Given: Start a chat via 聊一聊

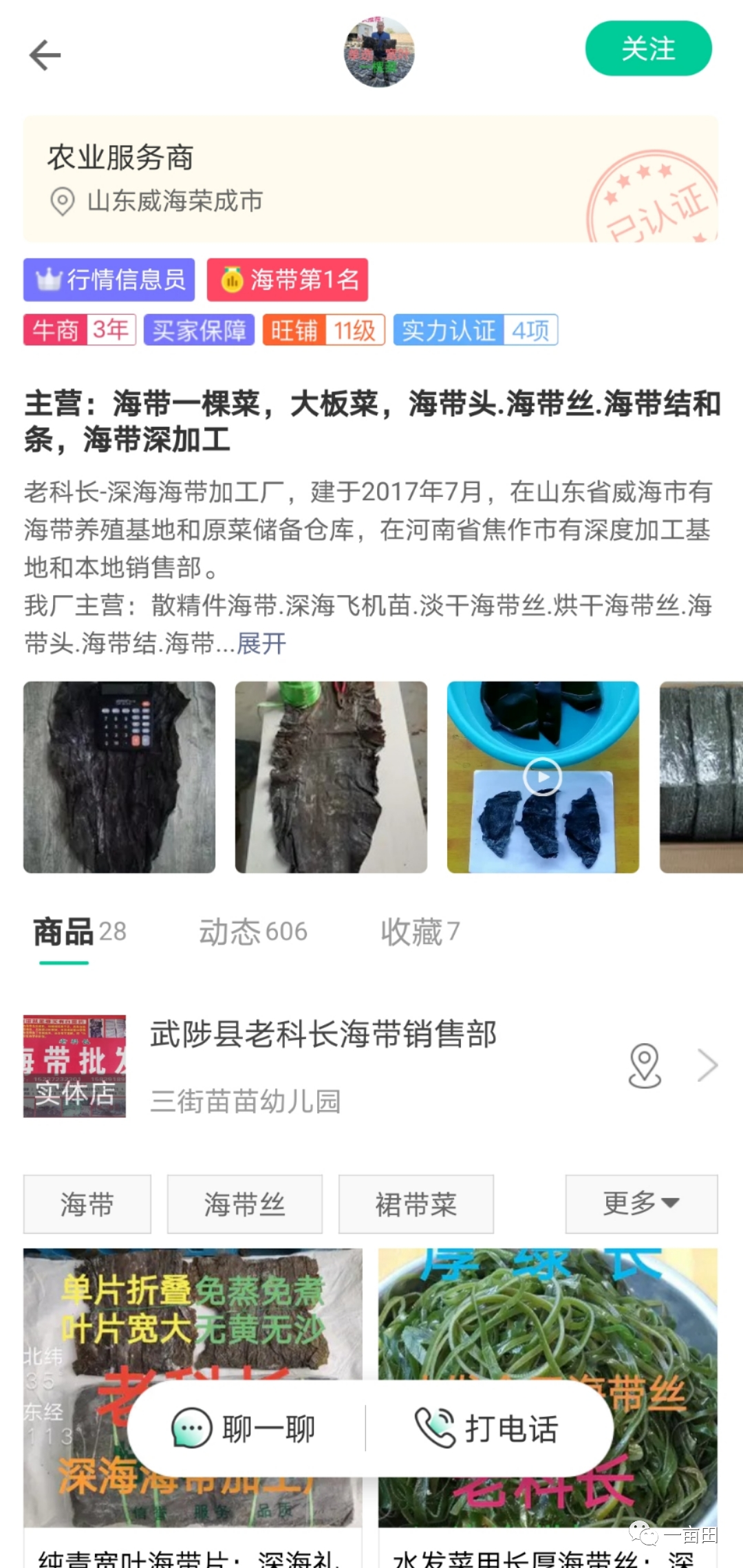Looking at the screenshot, I should click(x=245, y=1429).
